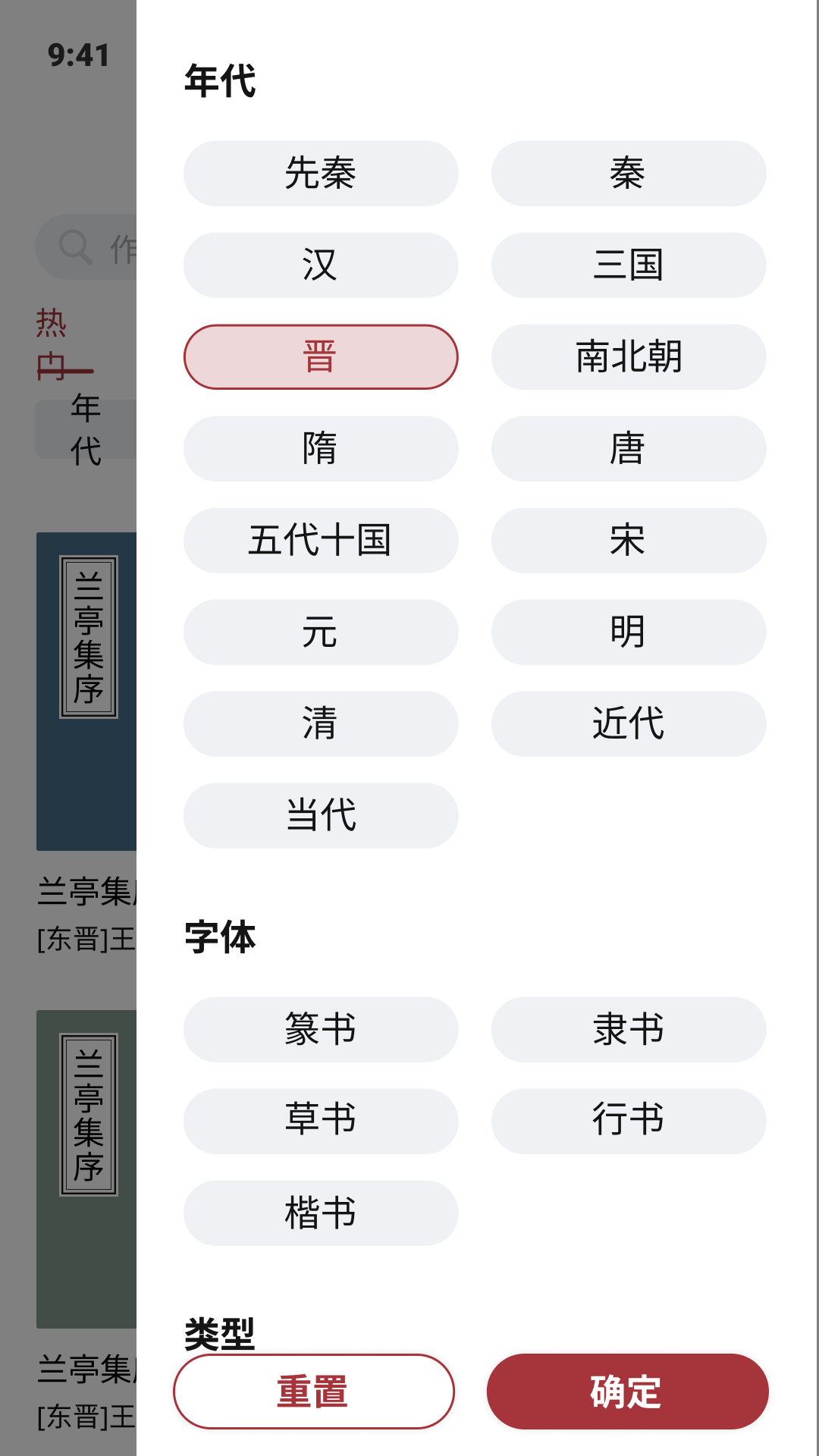Select the 唐 era filter
The height and width of the screenshot is (1456, 819).
point(628,448)
